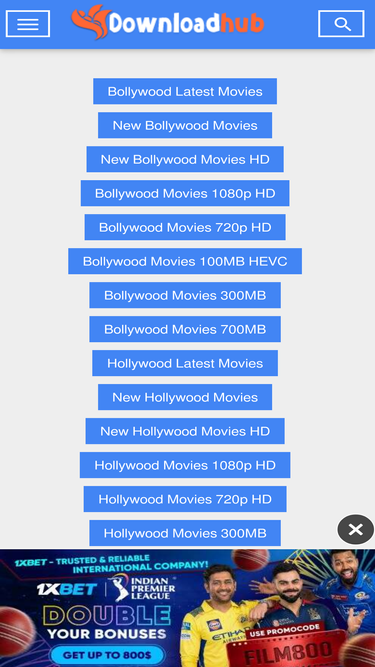The width and height of the screenshot is (375, 667).
Task: Tap Bollywood Movies 700MB
Action: point(185,329)
